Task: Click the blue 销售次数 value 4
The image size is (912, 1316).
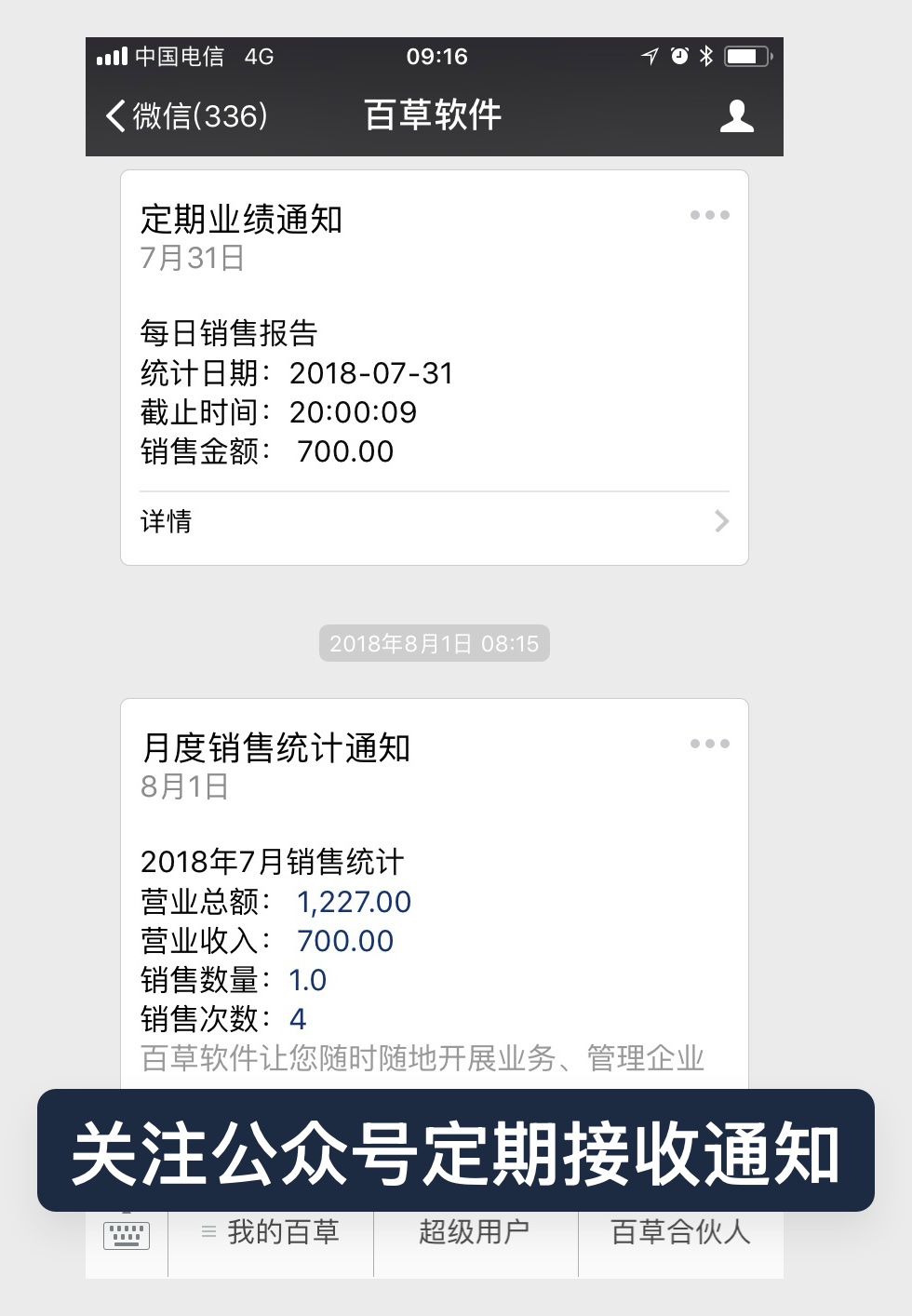Action: click(x=297, y=1019)
